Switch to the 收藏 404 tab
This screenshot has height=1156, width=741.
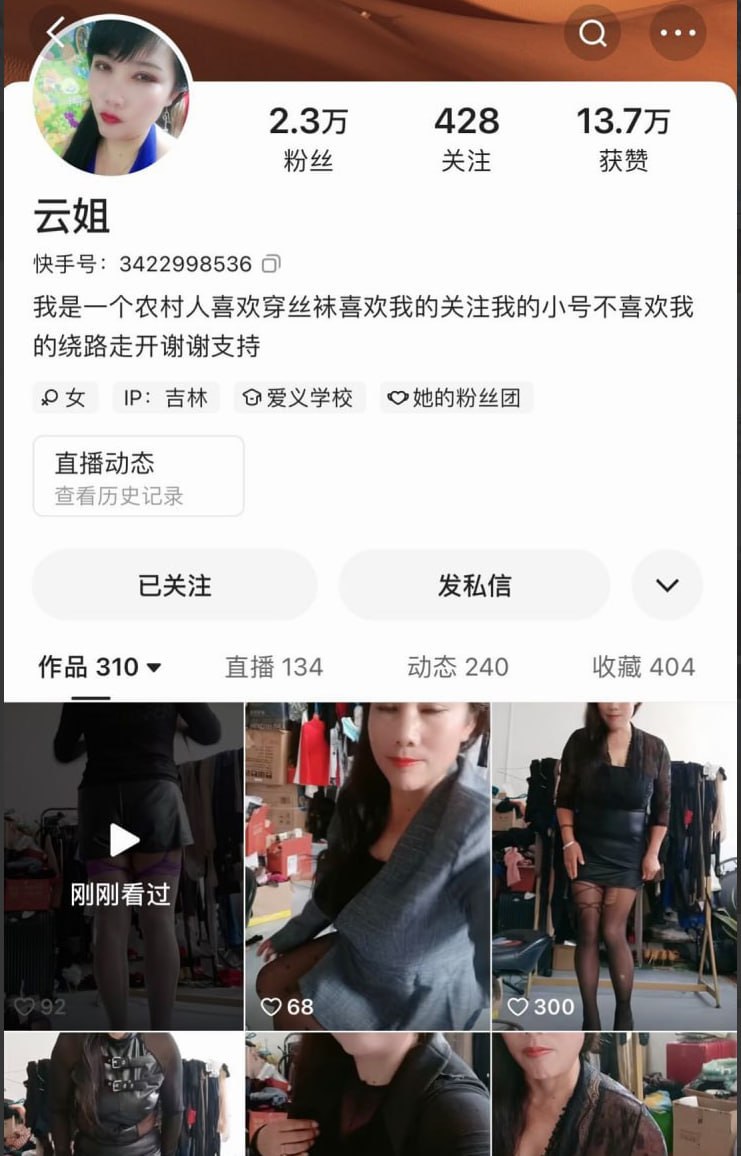643,667
